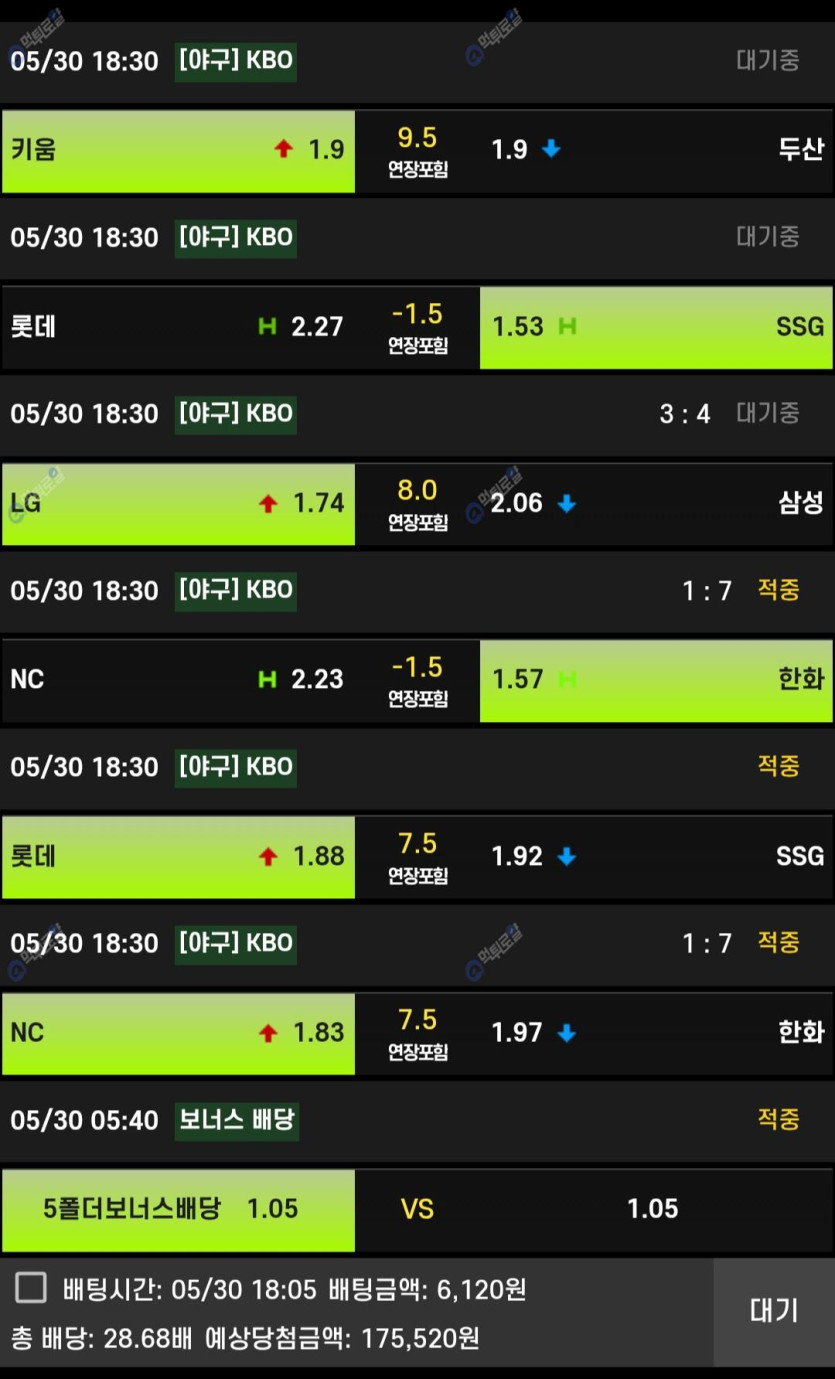Image resolution: width=835 pixels, height=1379 pixels.
Task: Choose the NC 2.23 handicap odds cell
Action: pyautogui.click(x=178, y=680)
